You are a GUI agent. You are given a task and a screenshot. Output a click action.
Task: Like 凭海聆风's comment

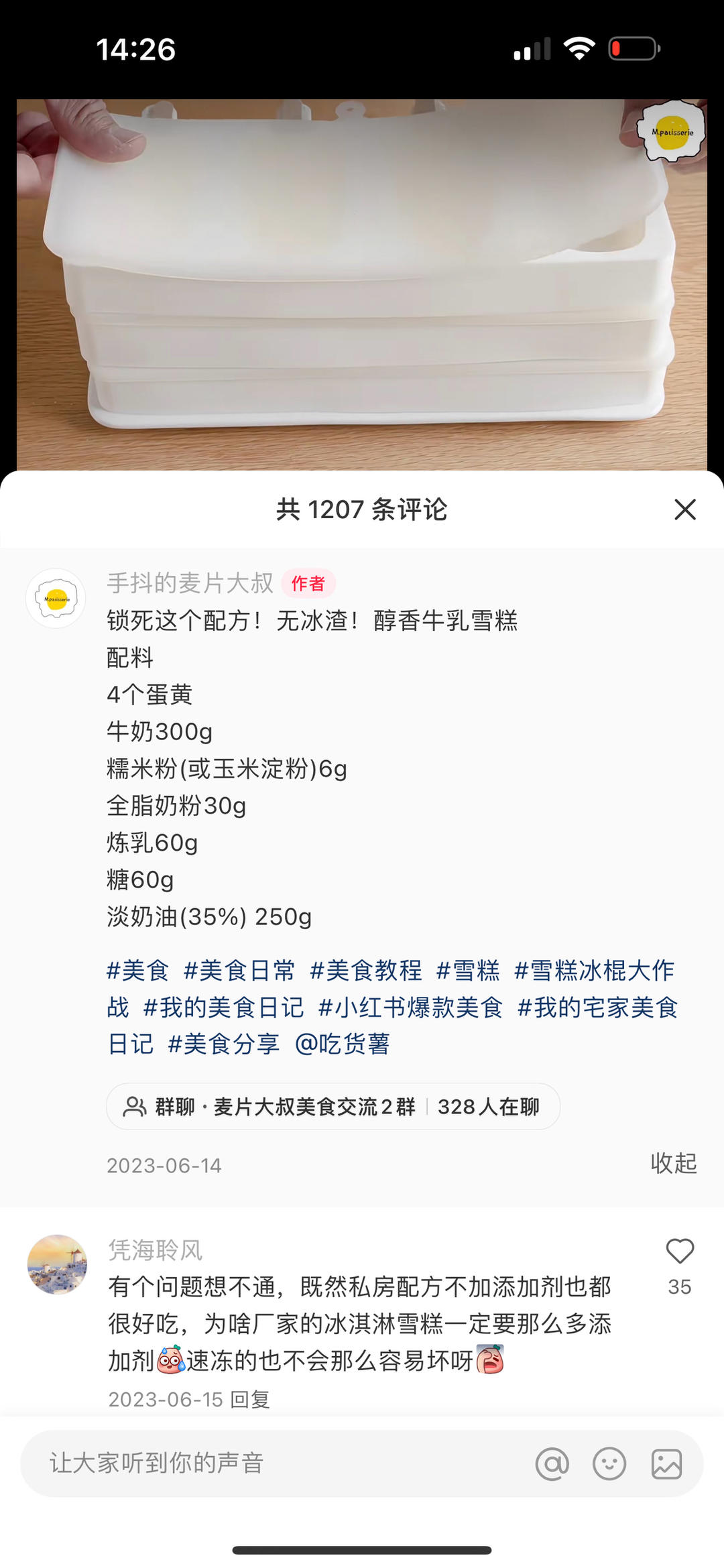point(679,1251)
